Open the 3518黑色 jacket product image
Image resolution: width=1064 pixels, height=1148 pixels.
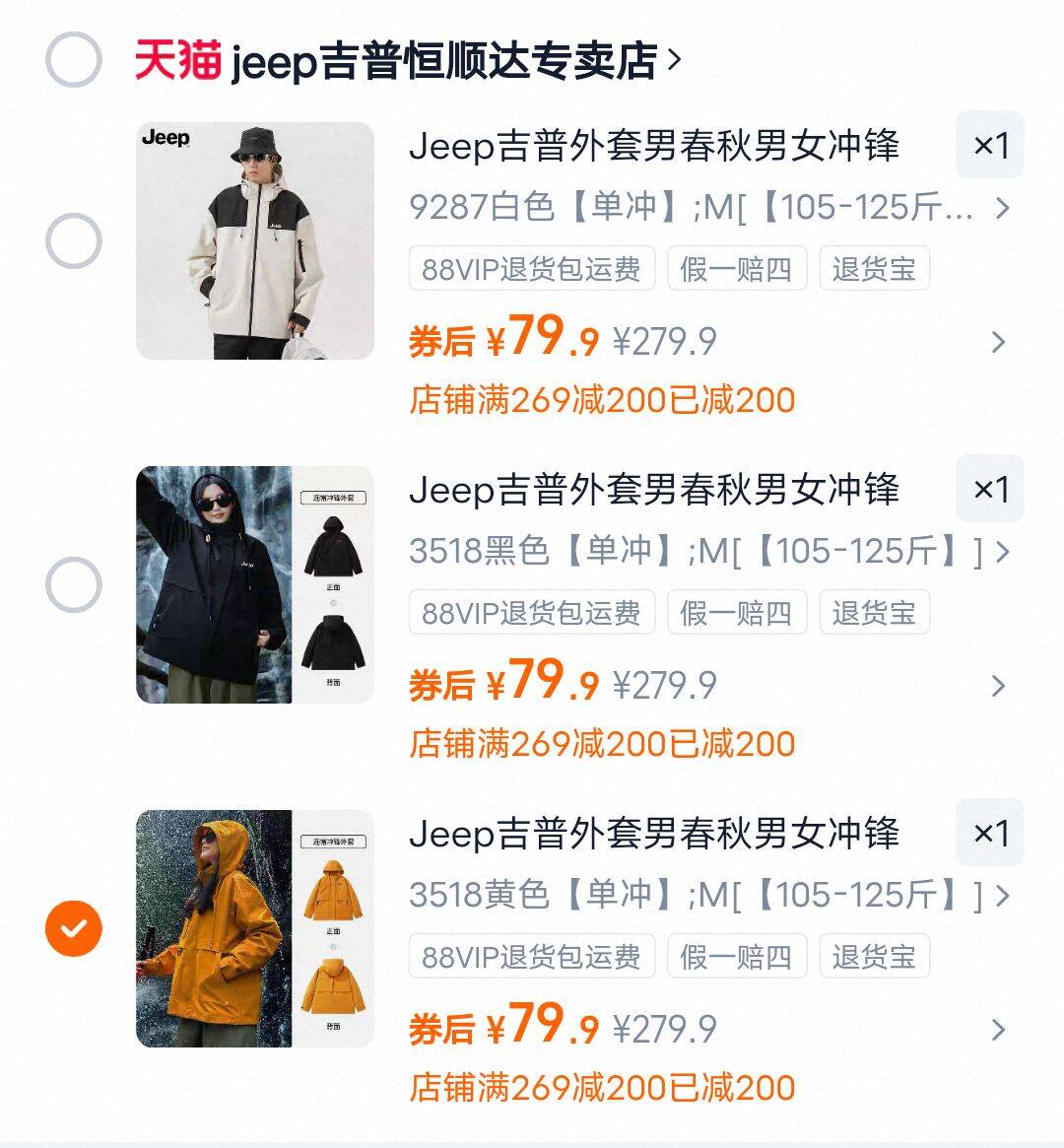(255, 585)
